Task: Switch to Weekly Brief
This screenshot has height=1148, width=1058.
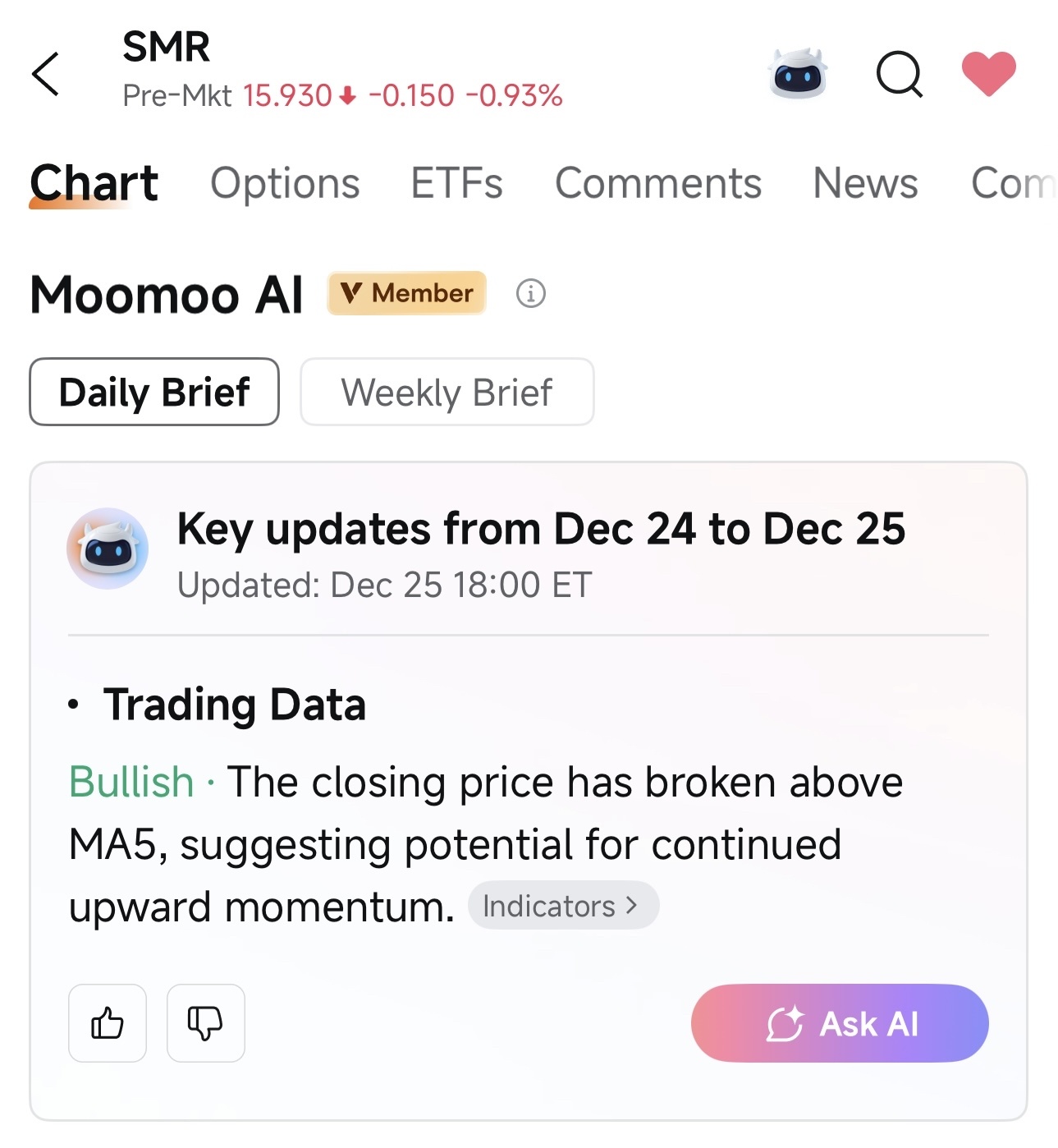Action: pyautogui.click(x=447, y=392)
